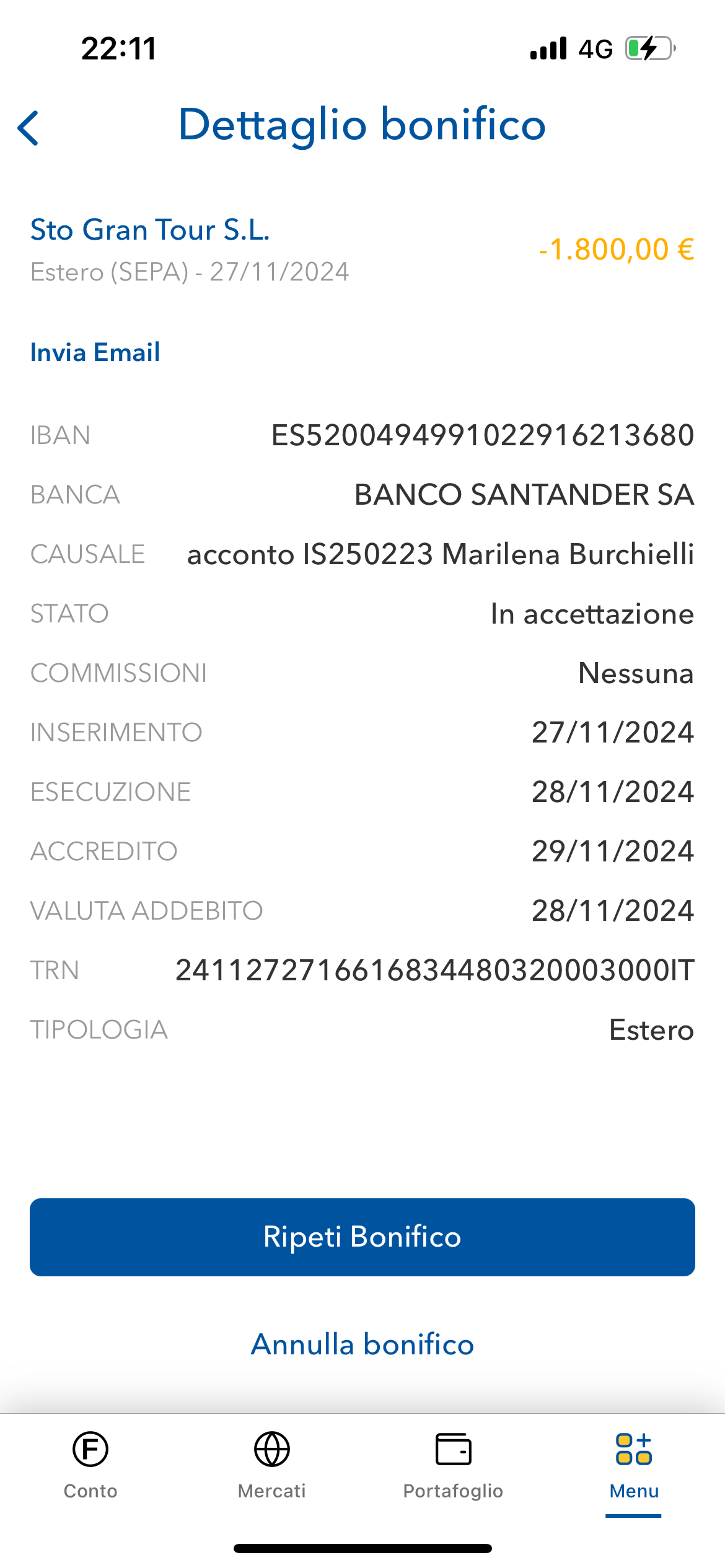Tap the Invia Email link
The height and width of the screenshot is (1568, 725).
95,352
